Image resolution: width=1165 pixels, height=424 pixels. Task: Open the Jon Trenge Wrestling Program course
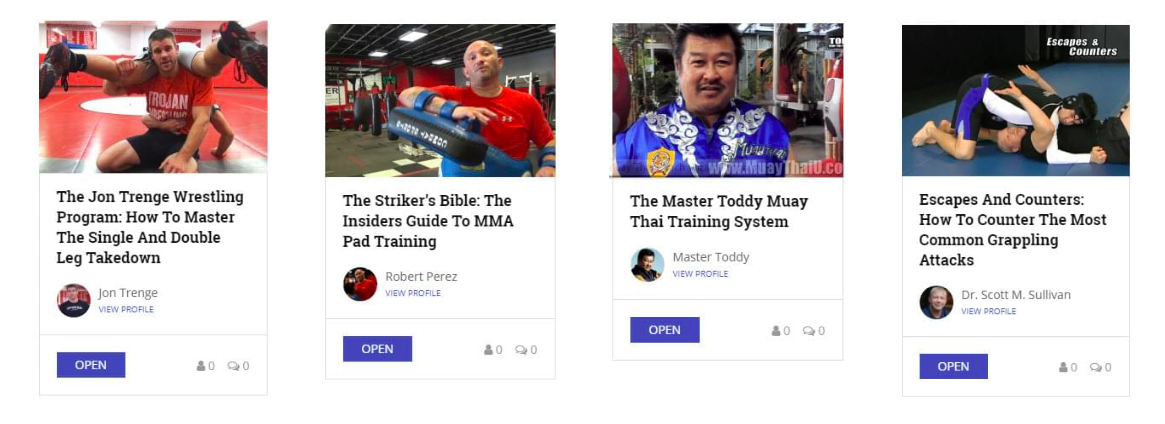pos(91,365)
